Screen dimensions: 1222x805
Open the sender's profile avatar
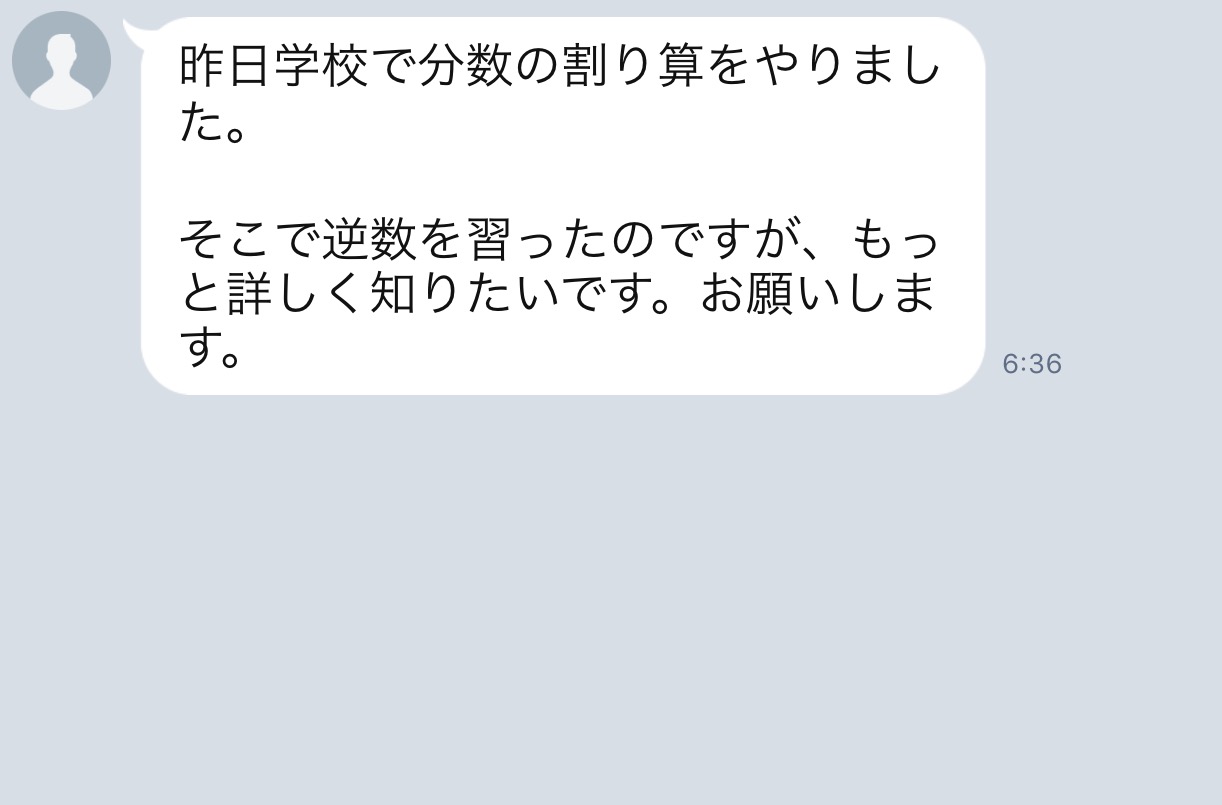point(61,60)
